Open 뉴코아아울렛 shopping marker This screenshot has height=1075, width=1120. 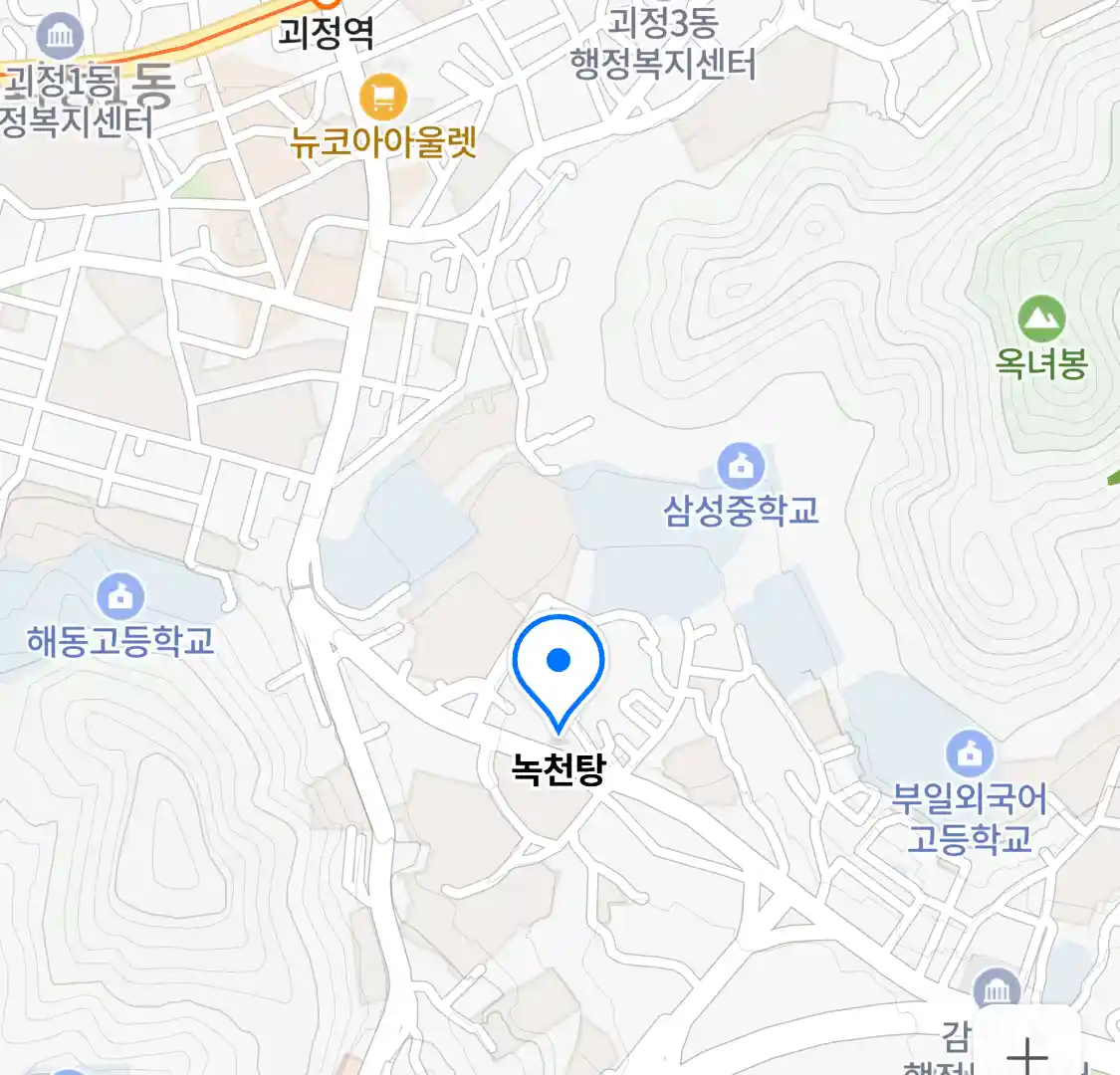click(x=384, y=98)
